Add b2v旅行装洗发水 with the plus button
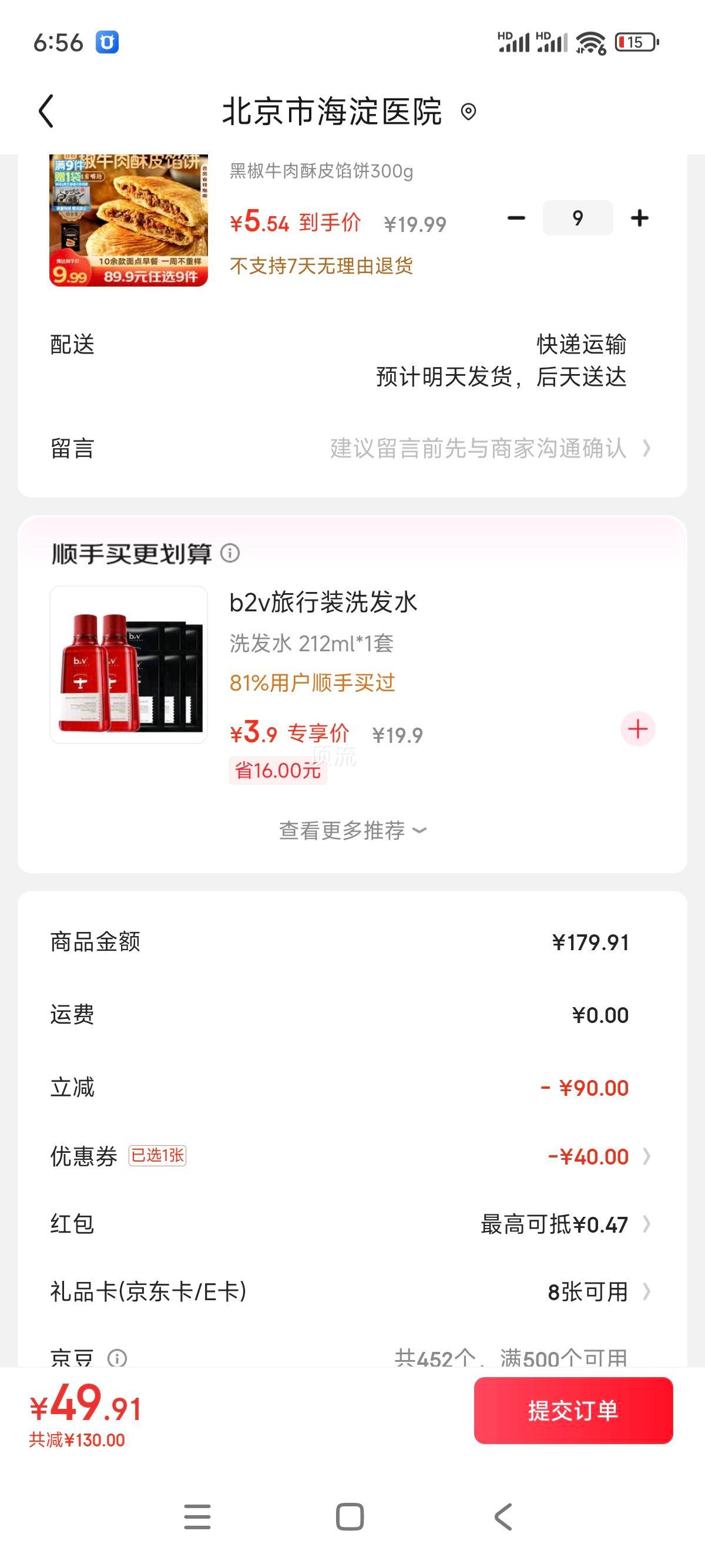 point(638,729)
